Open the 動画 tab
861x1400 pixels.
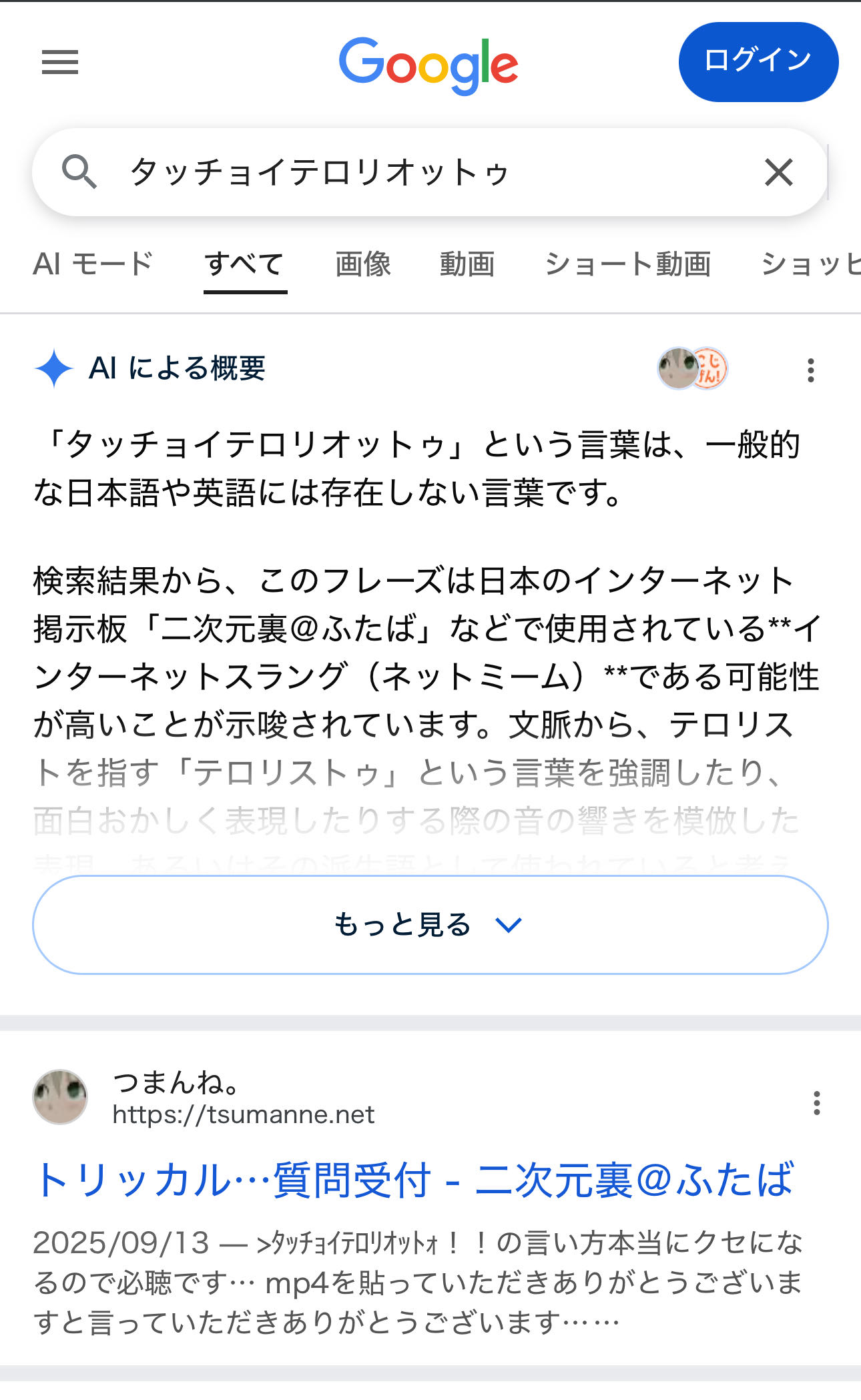coord(467,264)
